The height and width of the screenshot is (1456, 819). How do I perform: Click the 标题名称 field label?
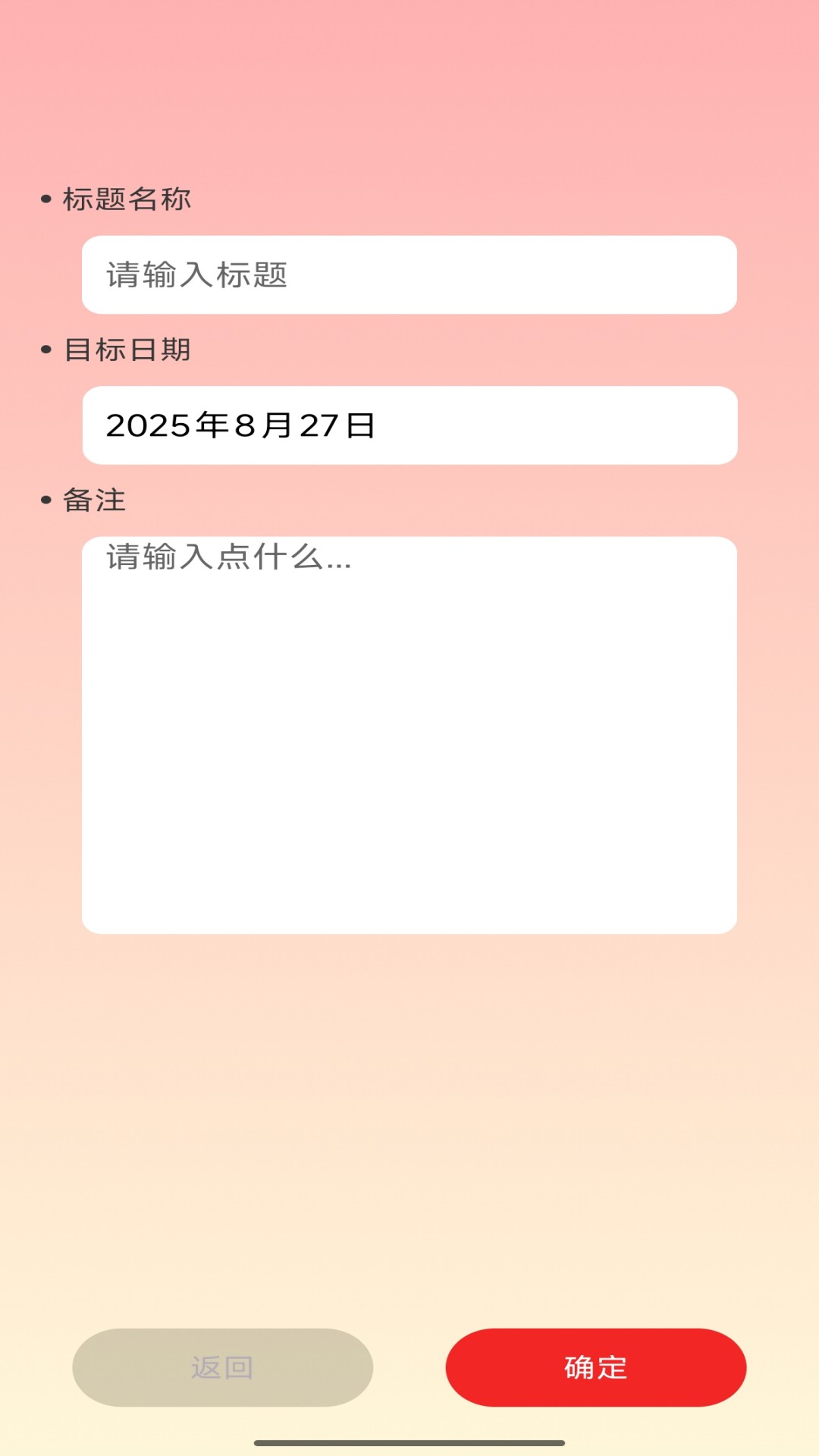(127, 198)
